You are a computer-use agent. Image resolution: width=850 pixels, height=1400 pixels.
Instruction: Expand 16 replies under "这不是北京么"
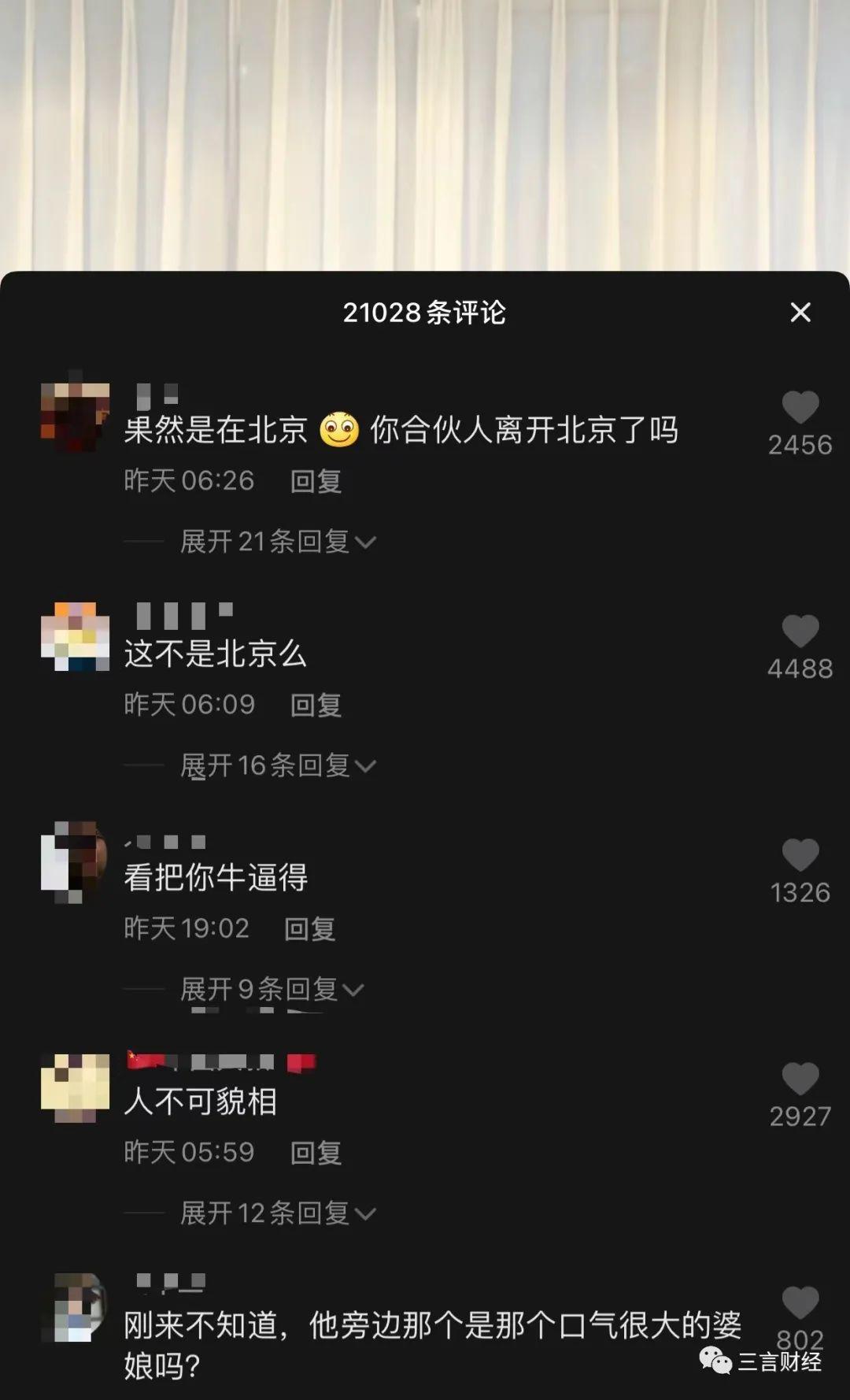coord(268,765)
